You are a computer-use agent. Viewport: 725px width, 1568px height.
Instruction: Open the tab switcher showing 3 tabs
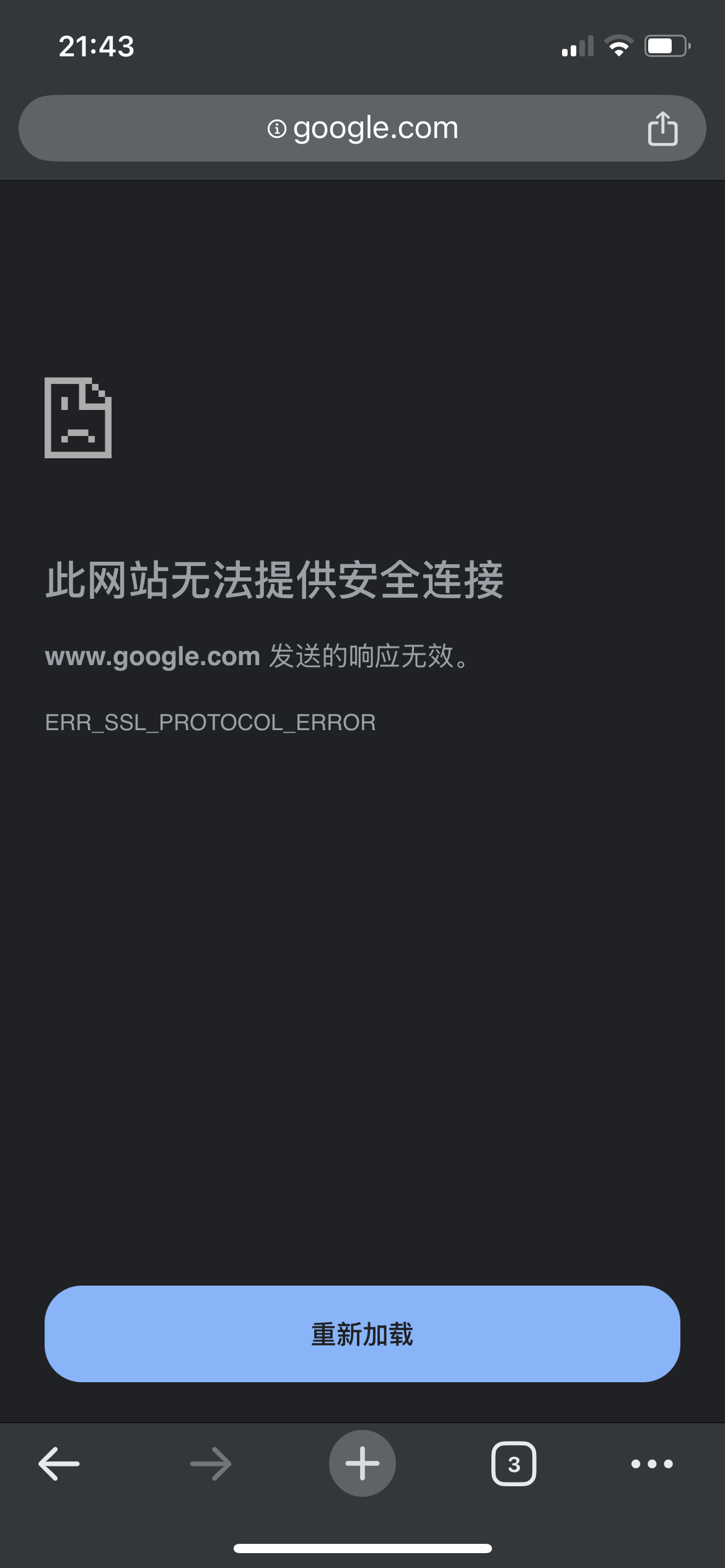point(514,1464)
